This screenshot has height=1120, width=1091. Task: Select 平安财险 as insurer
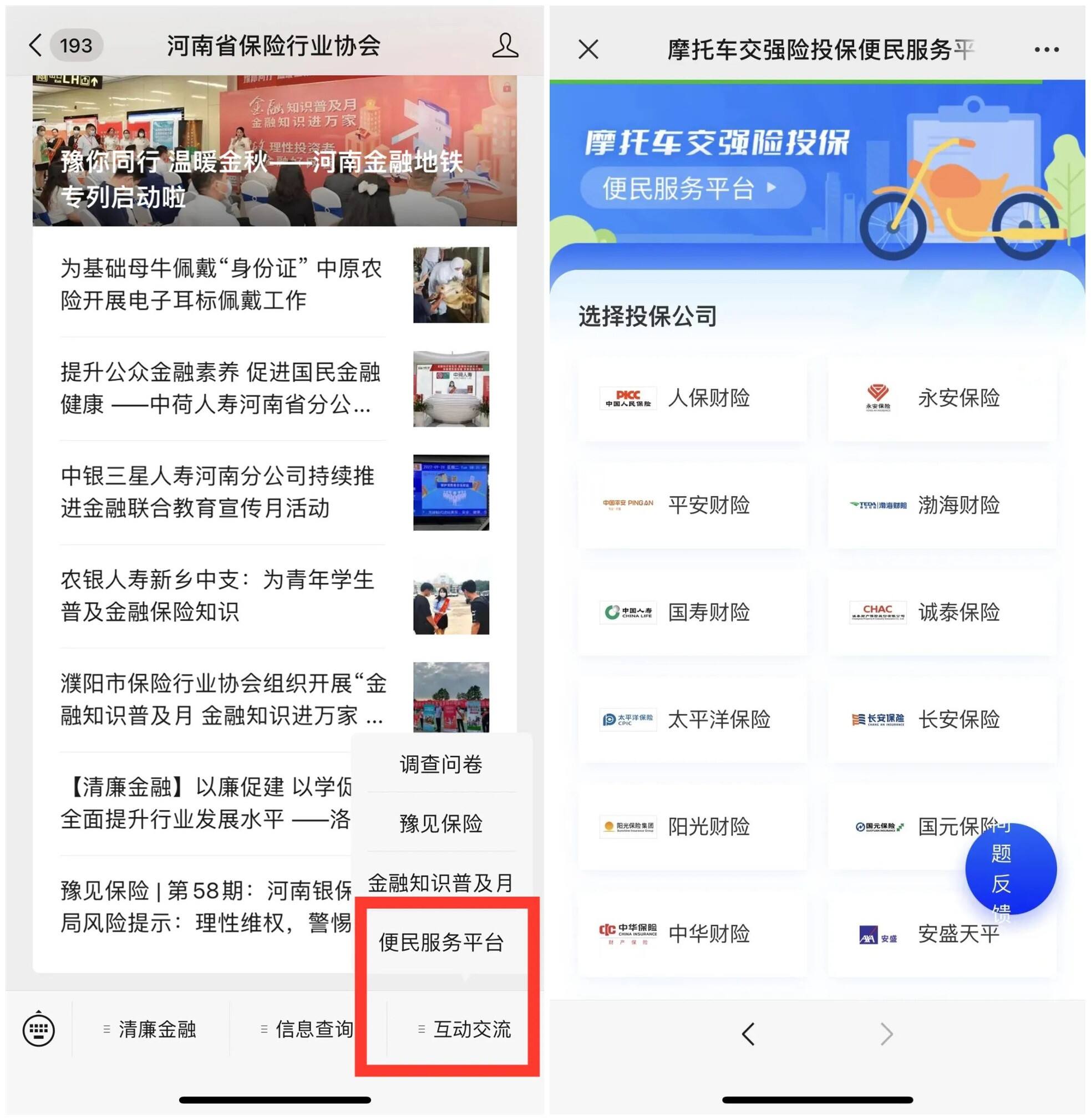[x=692, y=505]
